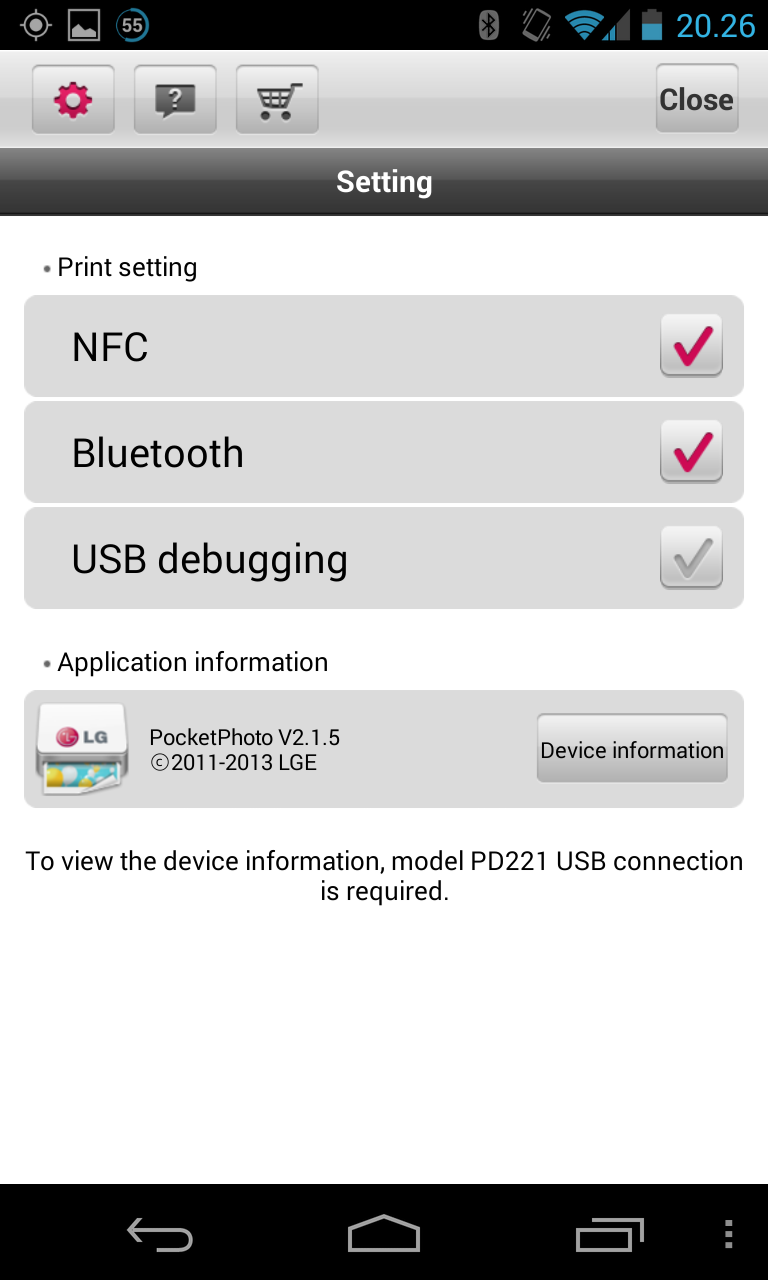Open the settings gear tab
The height and width of the screenshot is (1280, 768).
pyautogui.click(x=73, y=99)
